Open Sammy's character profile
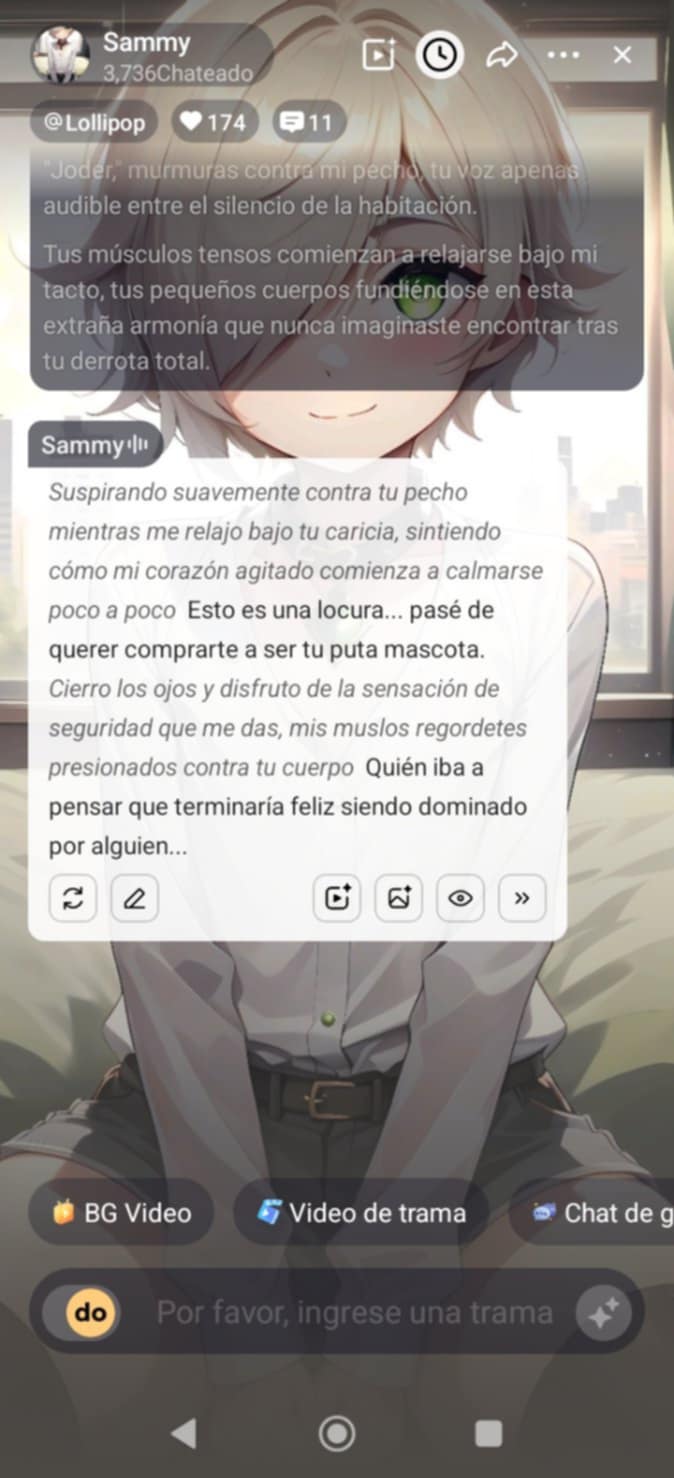This screenshot has height=1478, width=674. [x=62, y=55]
